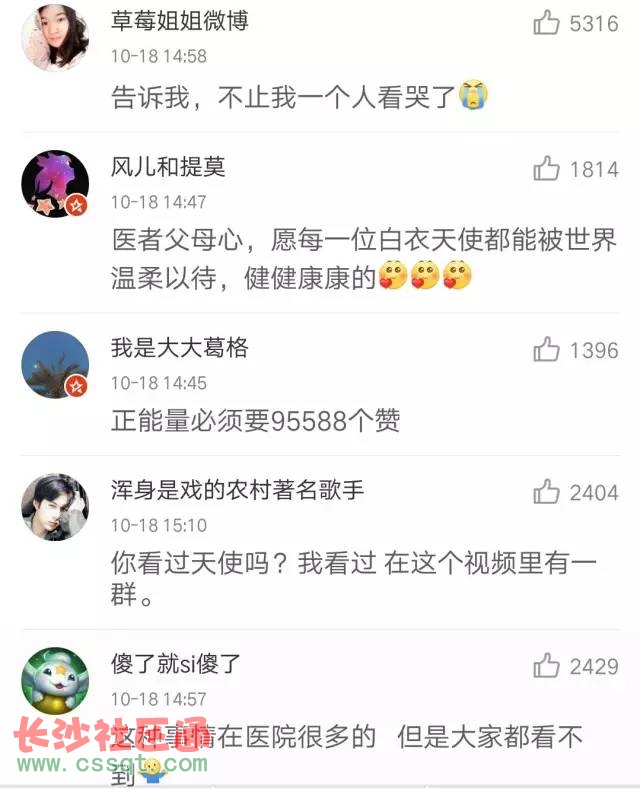Like the comment by 傻了就si傻了

click(546, 666)
